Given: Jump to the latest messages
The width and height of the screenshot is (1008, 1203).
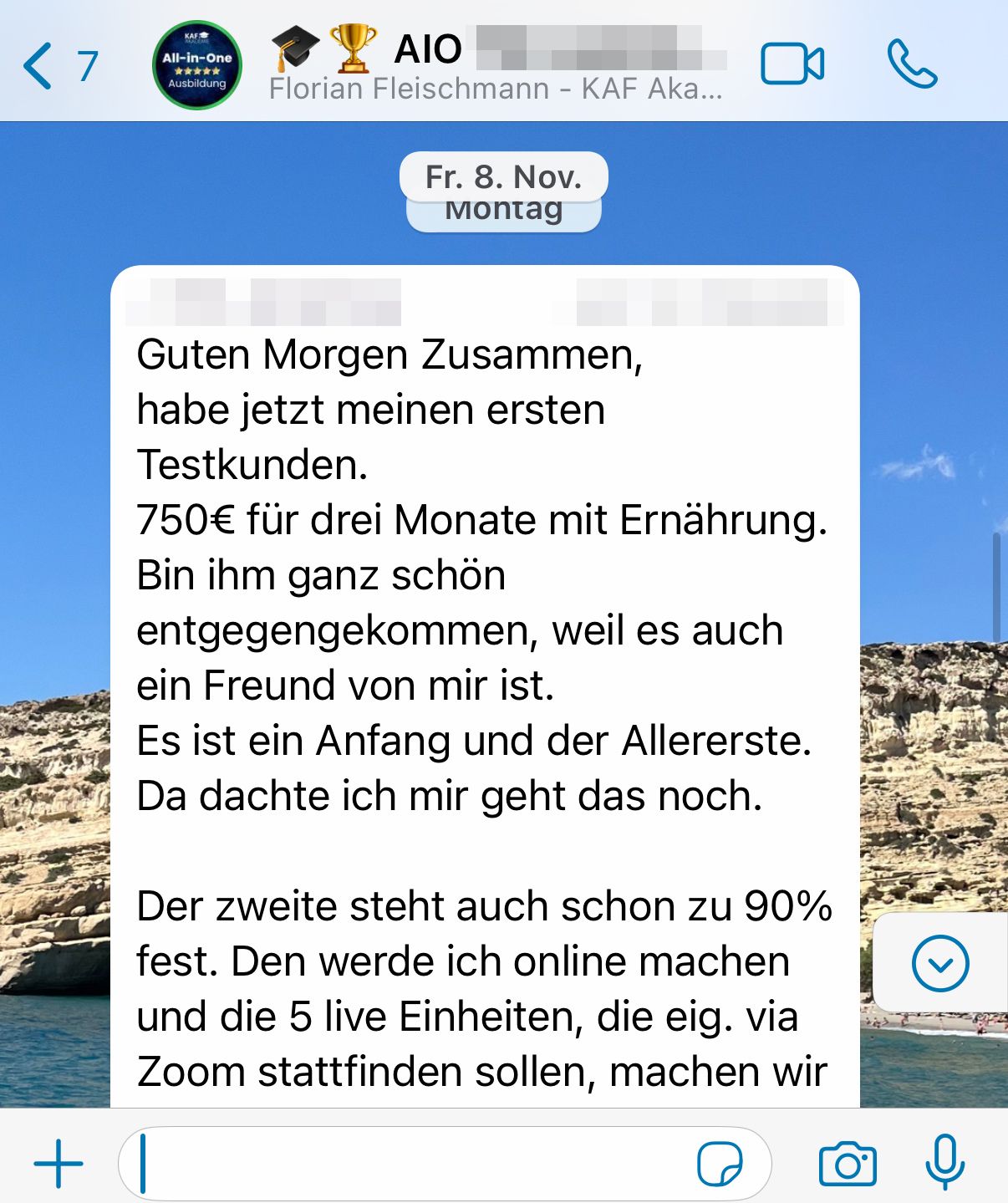Looking at the screenshot, I should (939, 963).
